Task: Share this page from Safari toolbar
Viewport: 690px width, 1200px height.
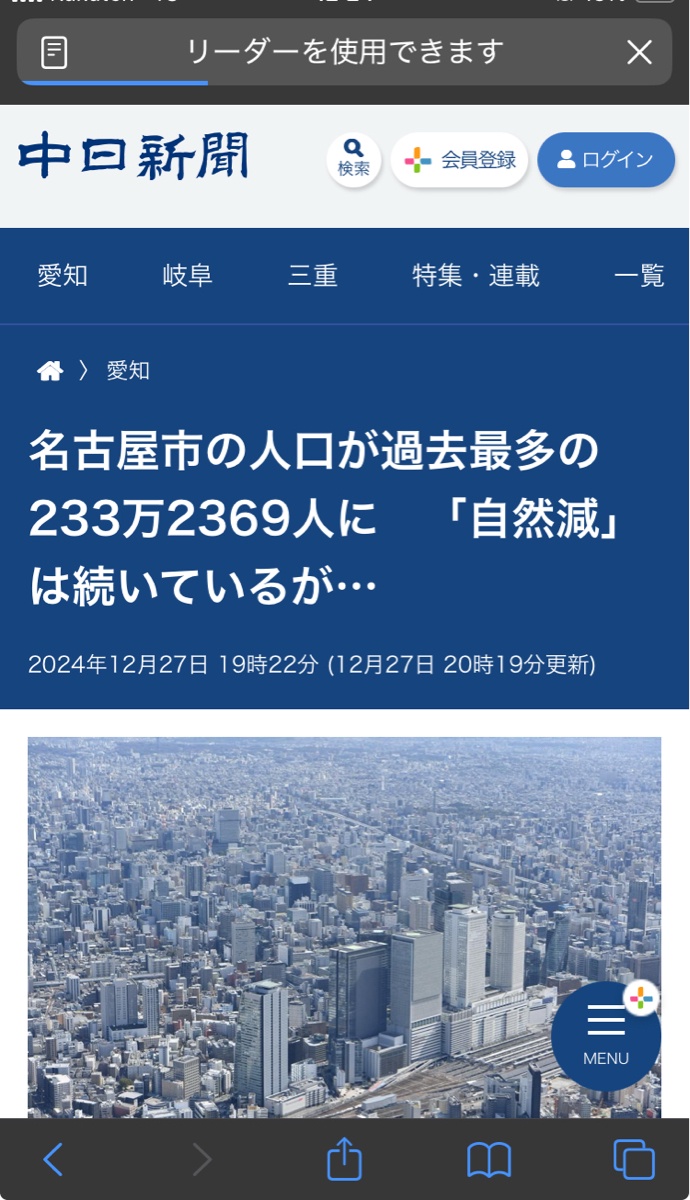Action: (344, 1160)
